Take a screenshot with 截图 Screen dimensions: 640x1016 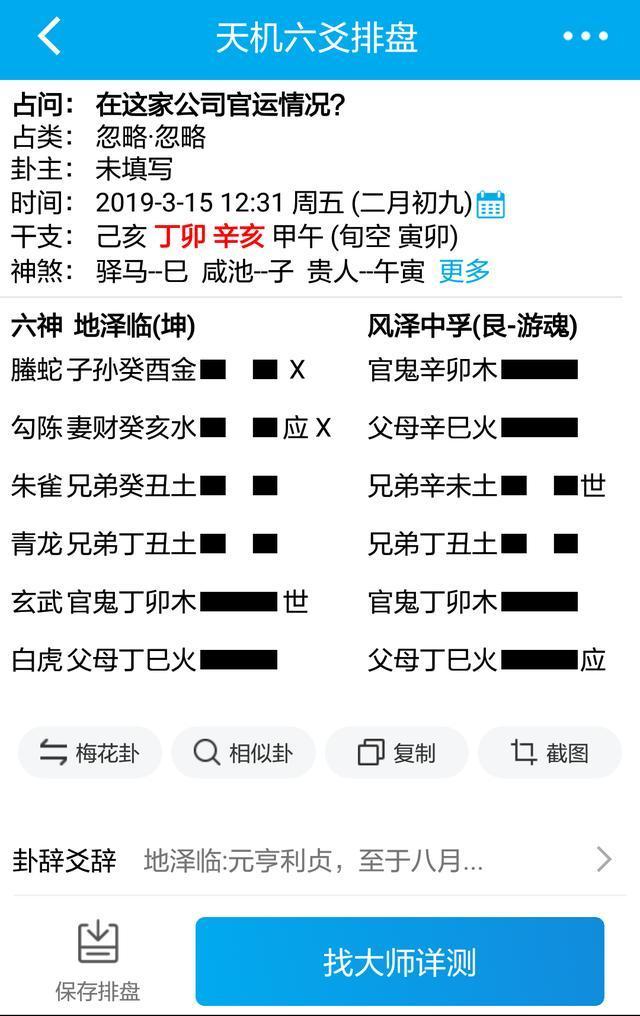click(550, 753)
